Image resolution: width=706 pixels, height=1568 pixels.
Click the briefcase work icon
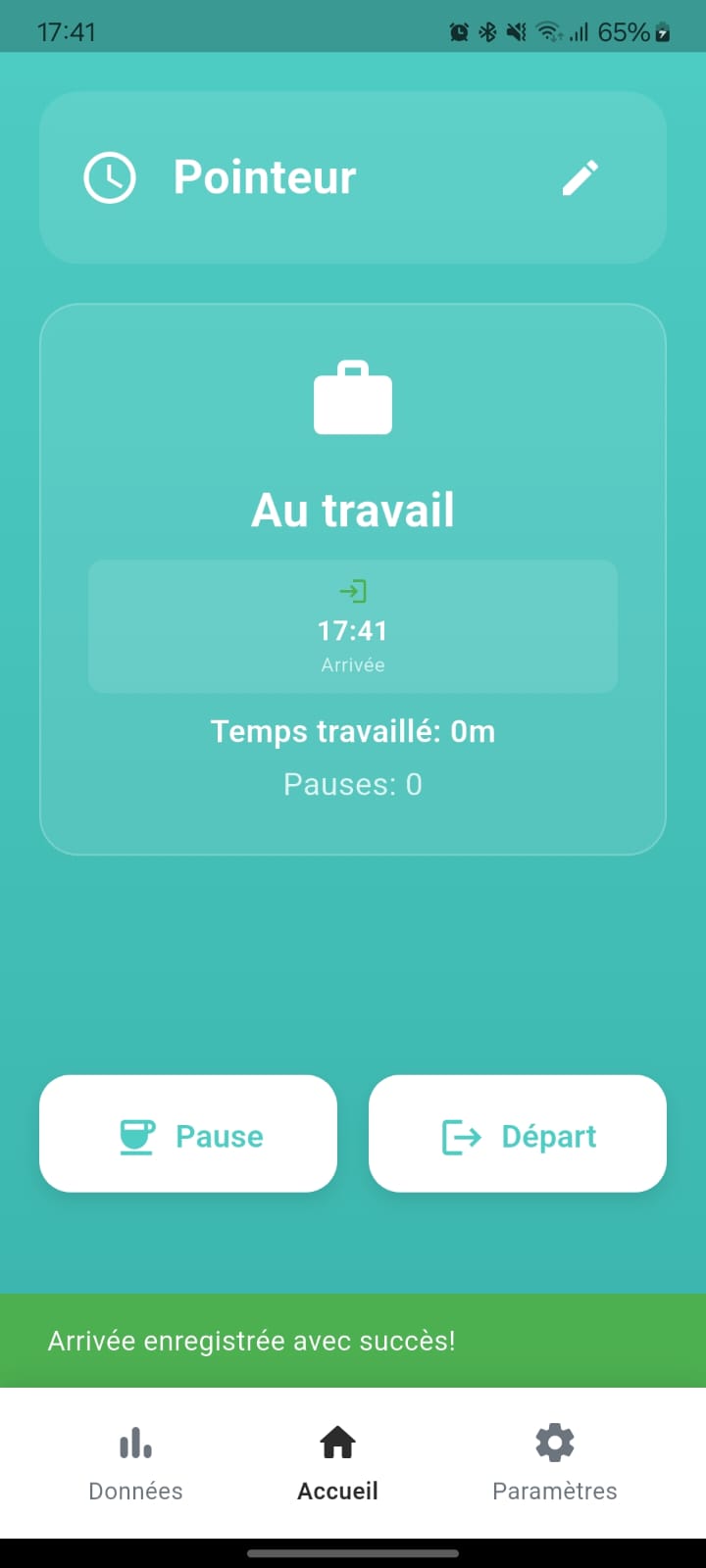(352, 398)
